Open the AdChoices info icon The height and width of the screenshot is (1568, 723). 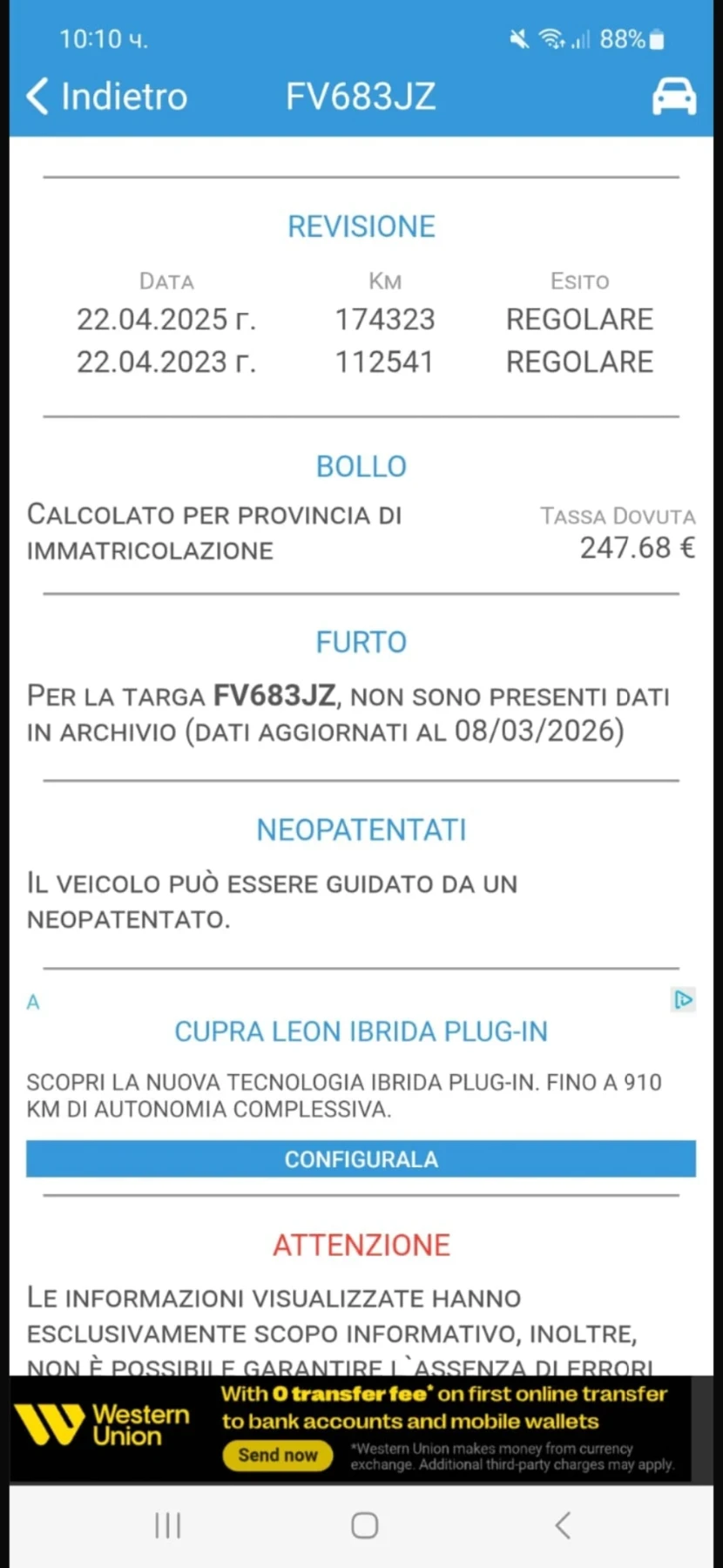[x=684, y=1000]
